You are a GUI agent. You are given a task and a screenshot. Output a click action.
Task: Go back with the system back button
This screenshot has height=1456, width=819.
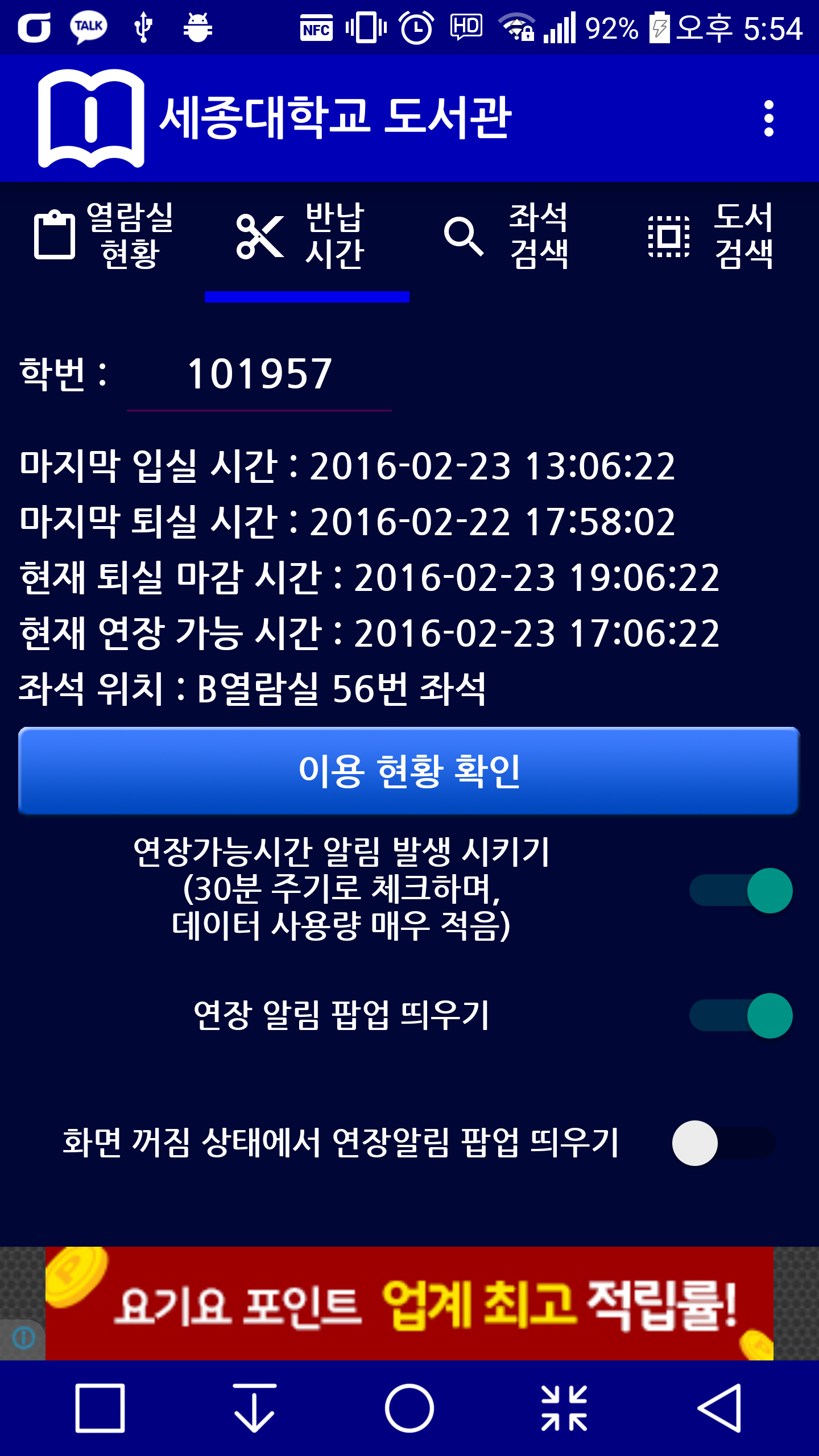pyautogui.click(x=719, y=1408)
